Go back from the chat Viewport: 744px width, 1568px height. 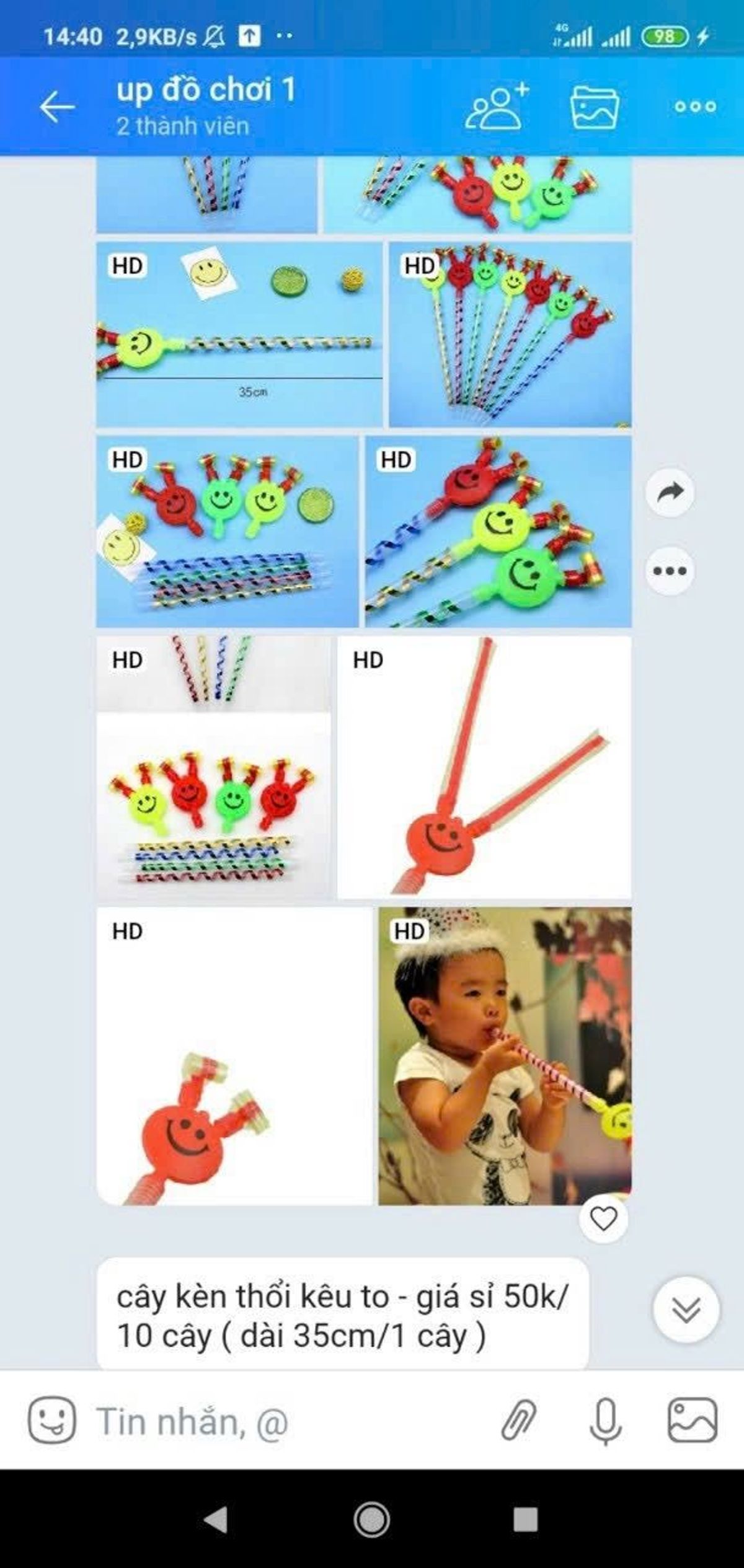tap(57, 107)
